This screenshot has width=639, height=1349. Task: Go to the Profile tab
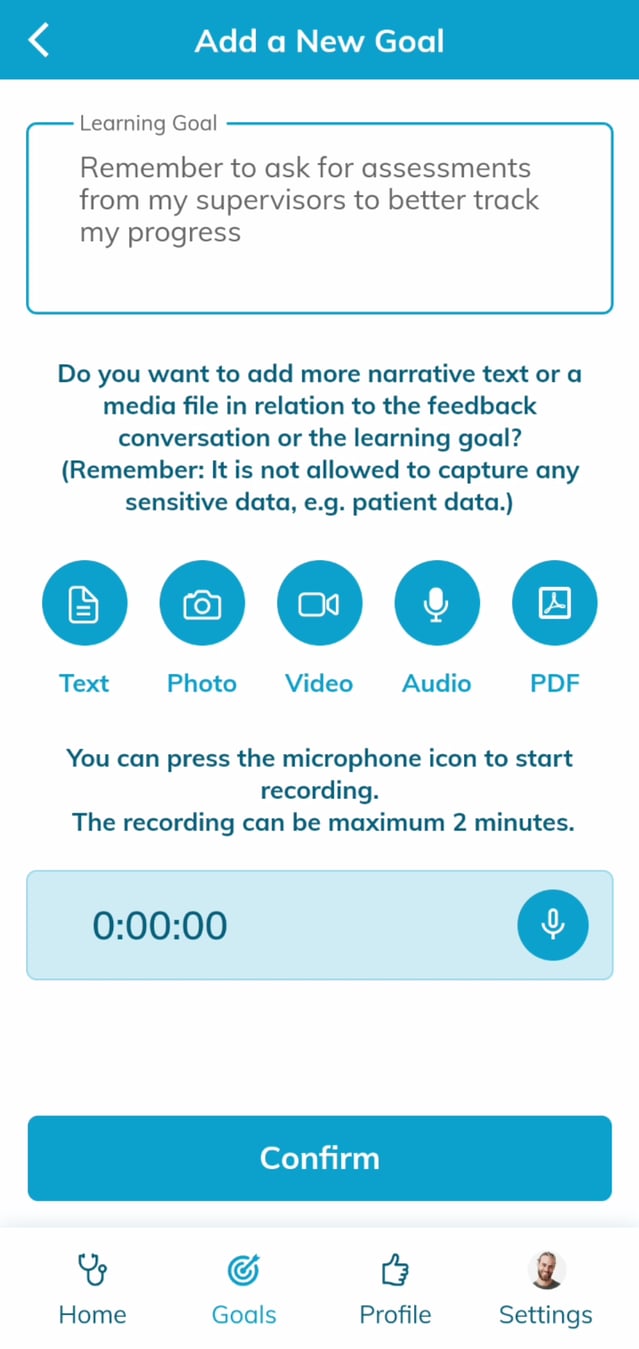pyautogui.click(x=395, y=1288)
